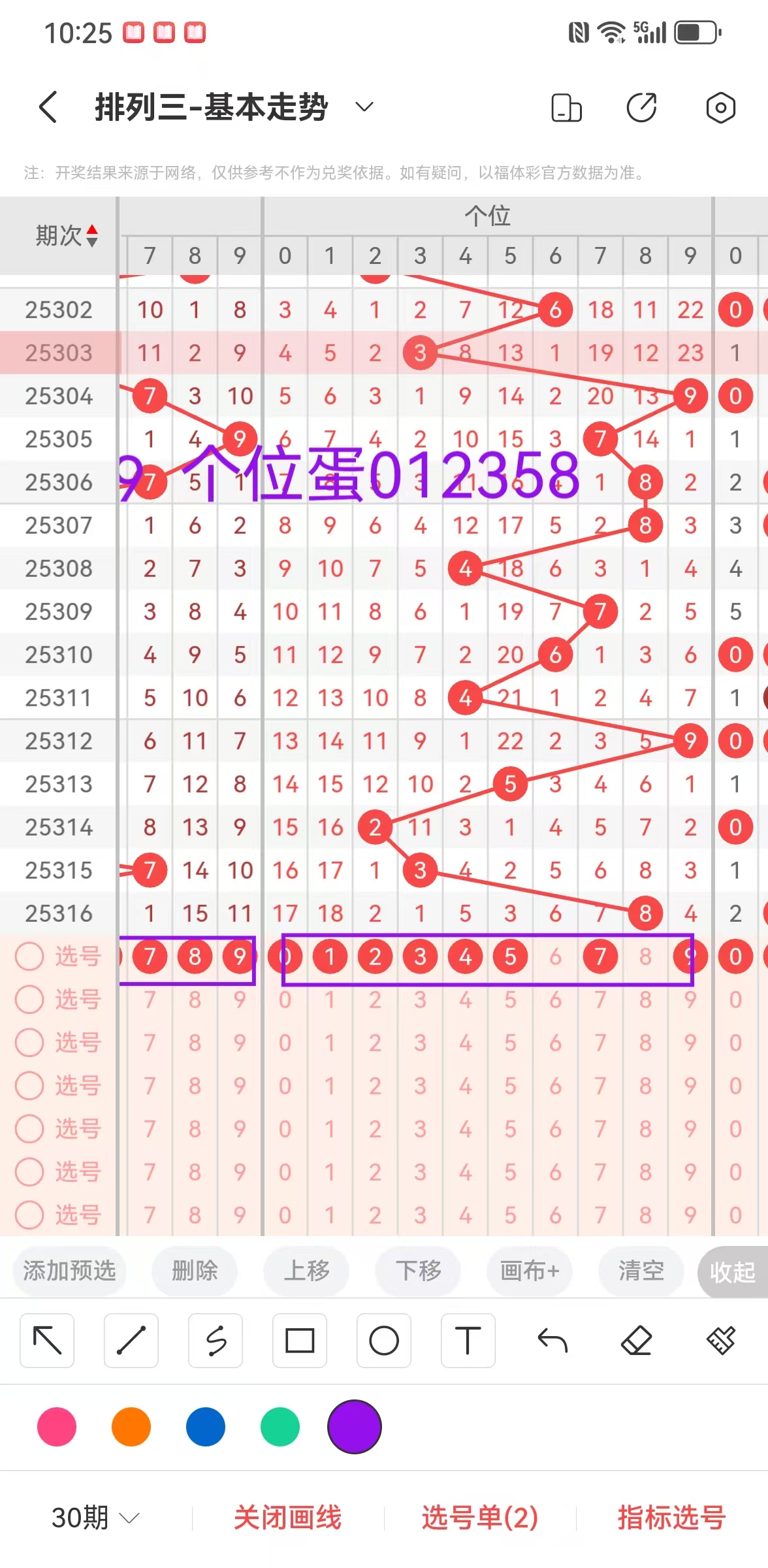Open 选号单(2) list
768x1568 pixels.
[x=479, y=1517]
